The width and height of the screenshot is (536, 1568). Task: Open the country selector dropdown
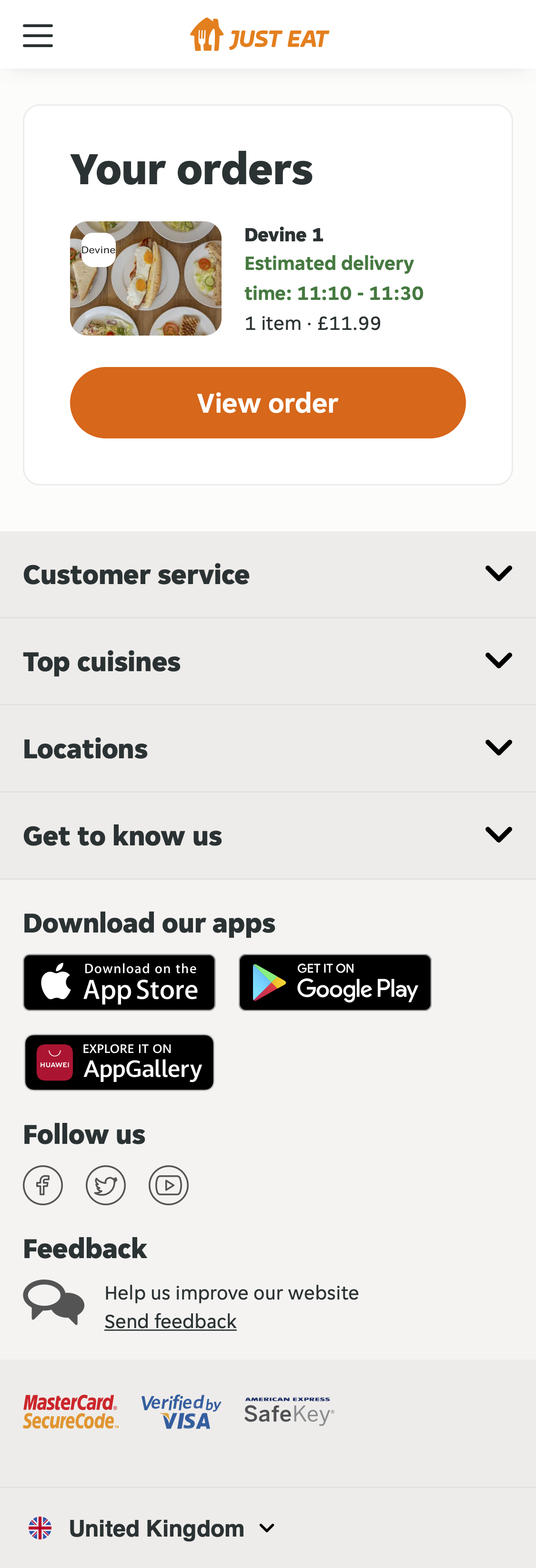pos(266,1528)
